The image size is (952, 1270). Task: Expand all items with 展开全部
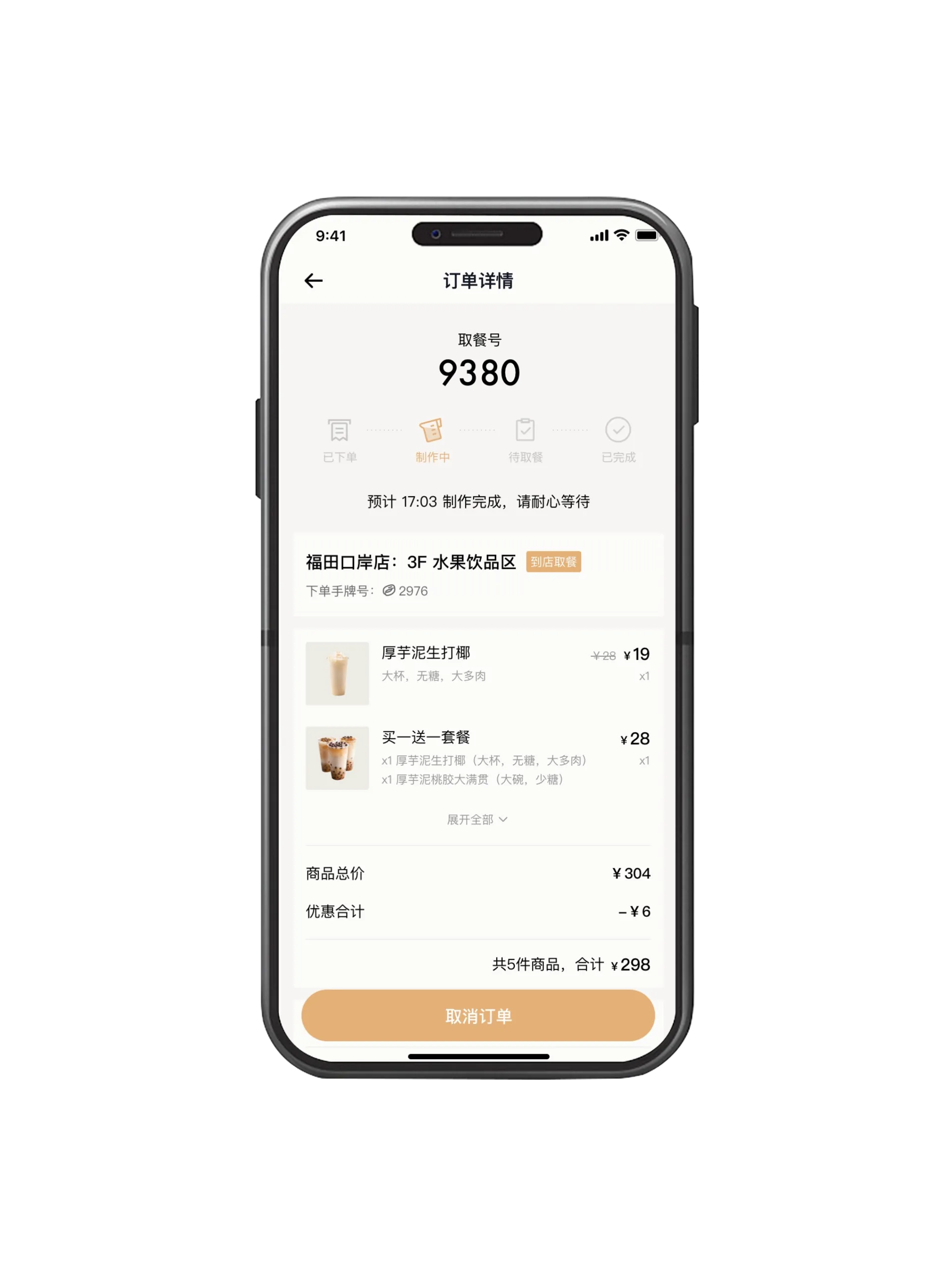pos(477,820)
